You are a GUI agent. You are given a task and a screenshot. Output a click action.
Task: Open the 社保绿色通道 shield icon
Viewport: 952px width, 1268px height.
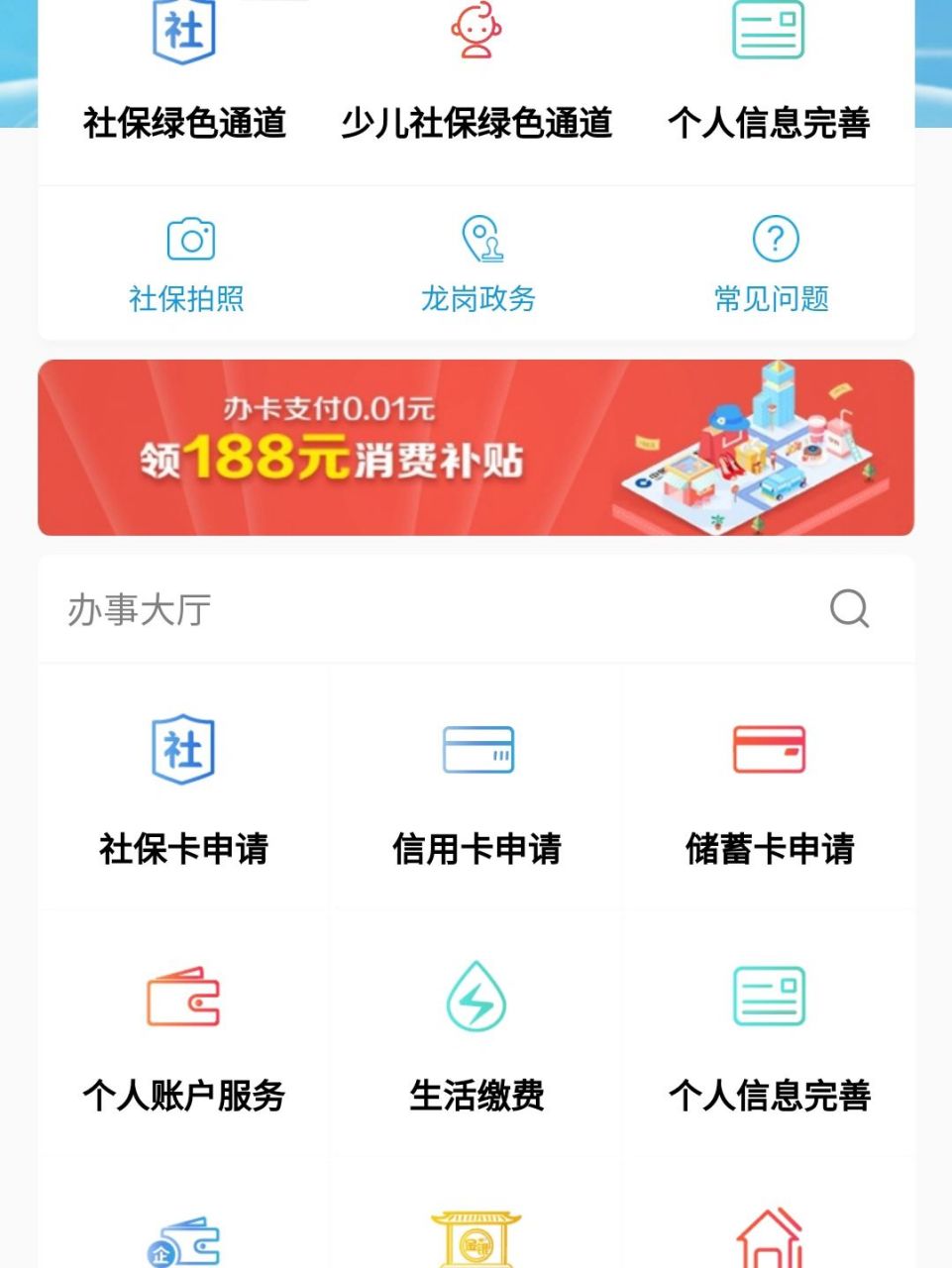(184, 30)
